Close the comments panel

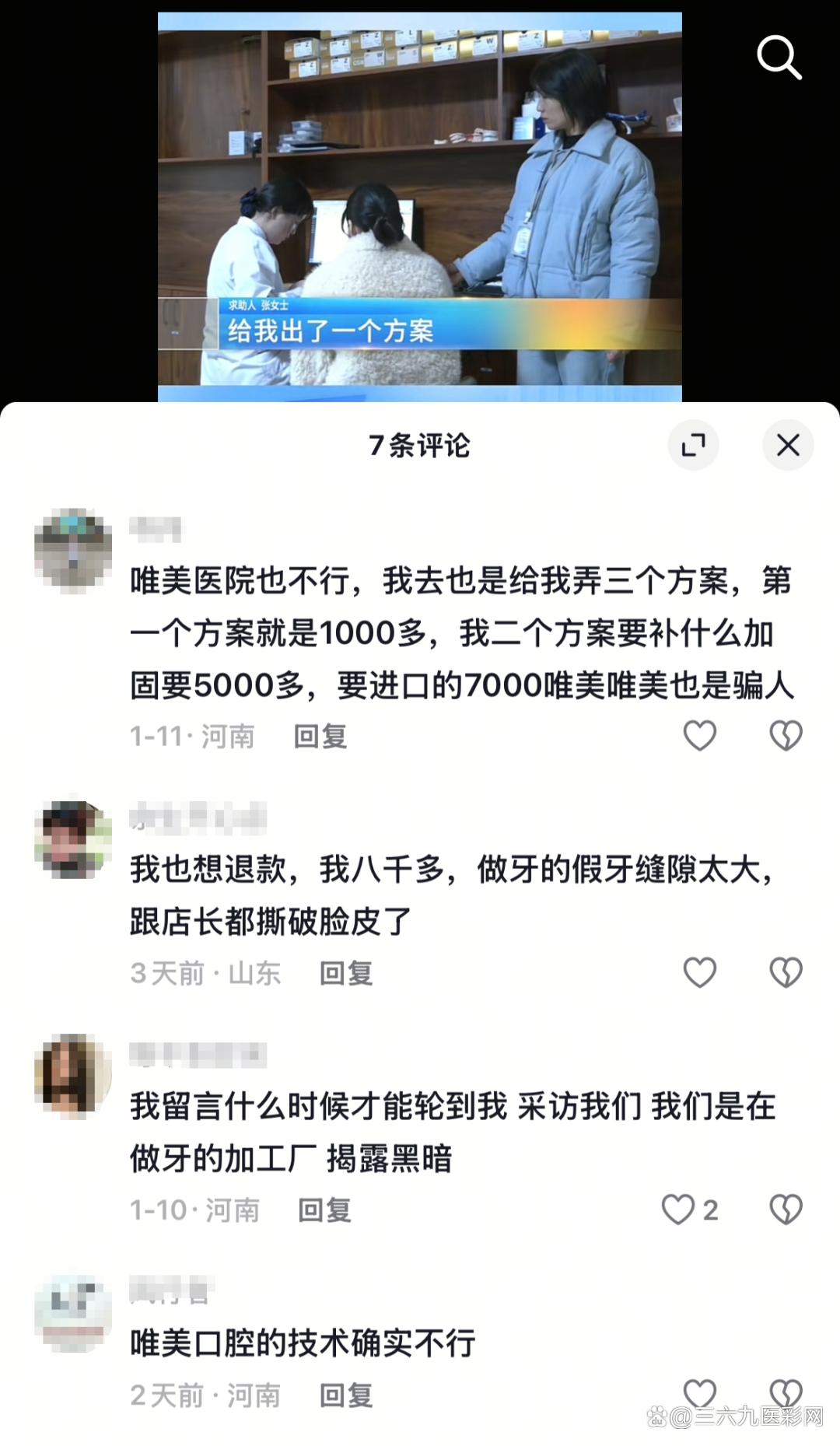pyautogui.click(x=788, y=445)
